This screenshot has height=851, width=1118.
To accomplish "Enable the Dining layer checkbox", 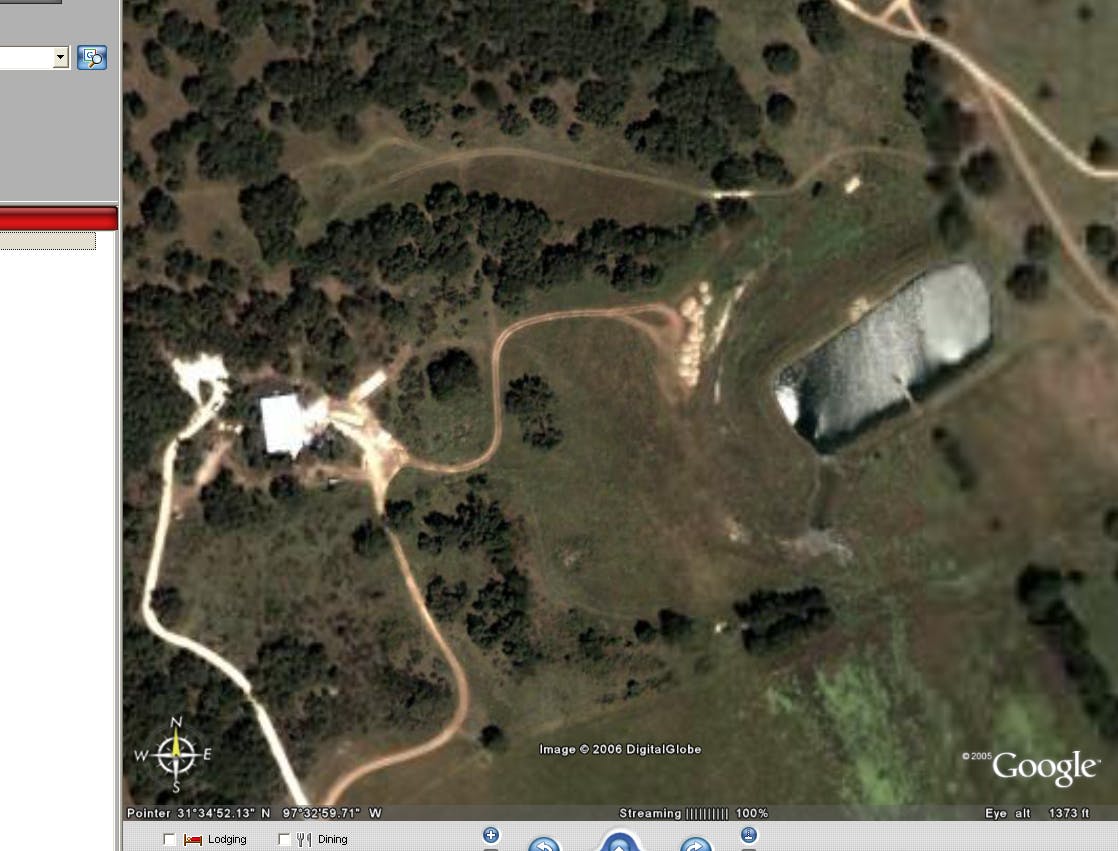I will click(x=284, y=839).
